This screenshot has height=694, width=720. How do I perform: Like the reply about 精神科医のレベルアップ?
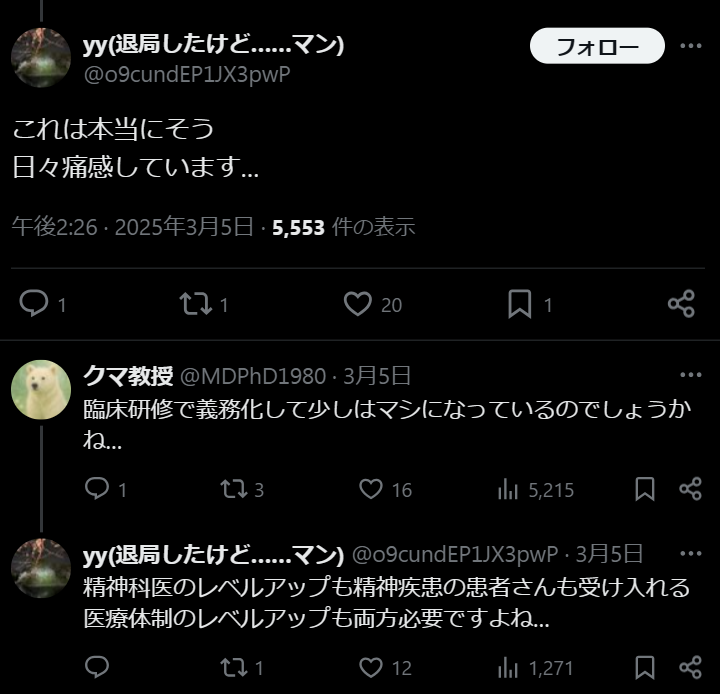coord(371,667)
